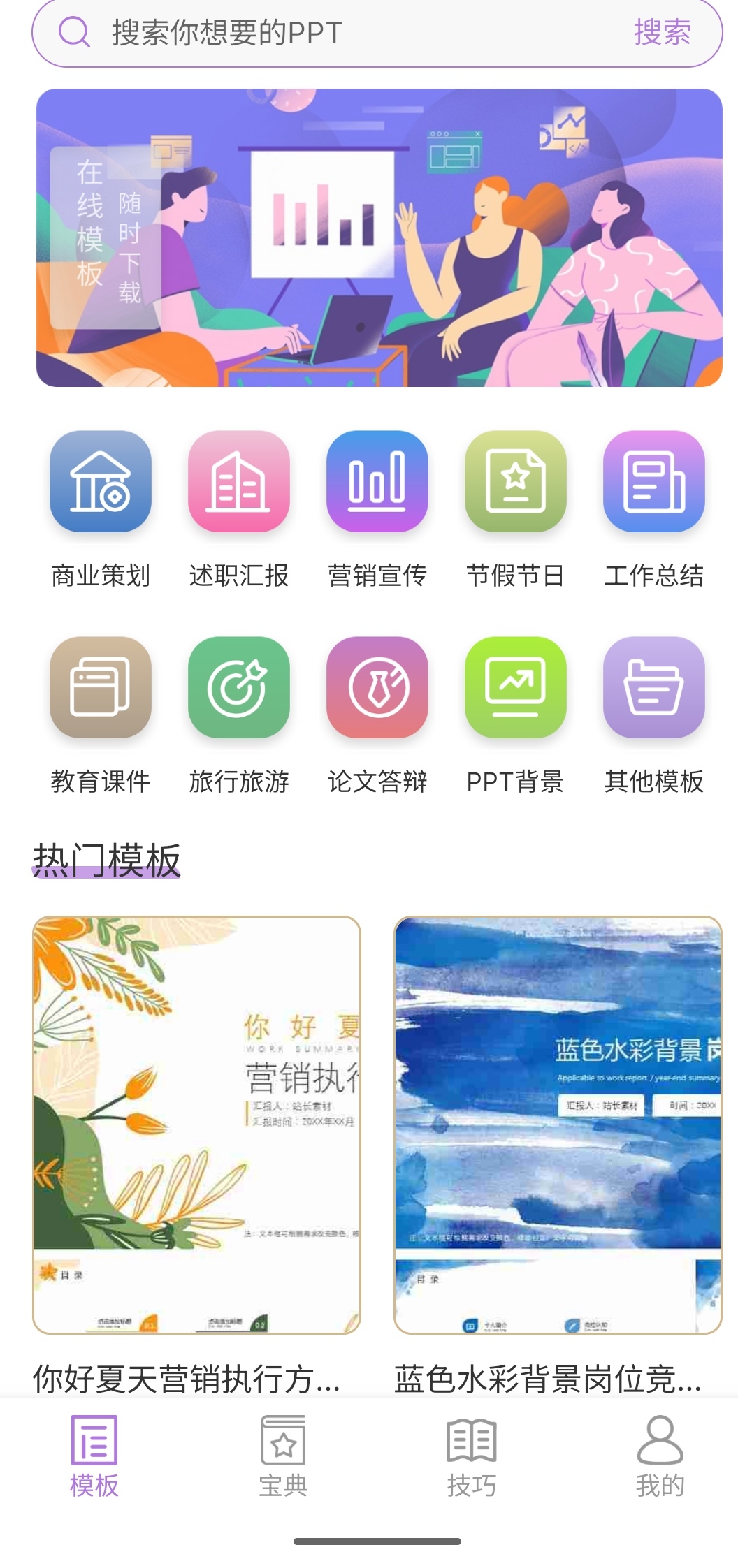Viewport: 738px width, 1568px height.
Task: Open the online templates banner
Action: pyautogui.click(x=379, y=237)
